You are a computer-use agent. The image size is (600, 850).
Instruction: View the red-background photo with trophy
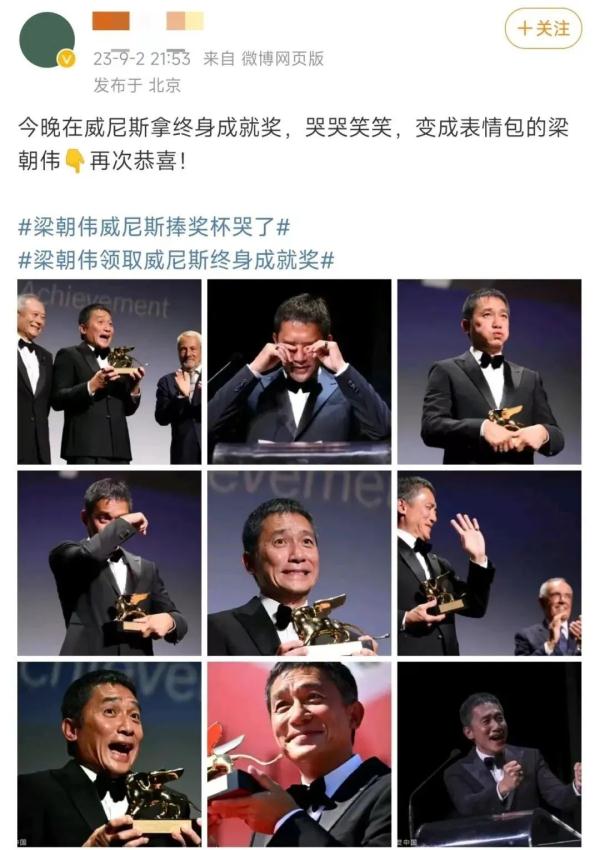299,754
